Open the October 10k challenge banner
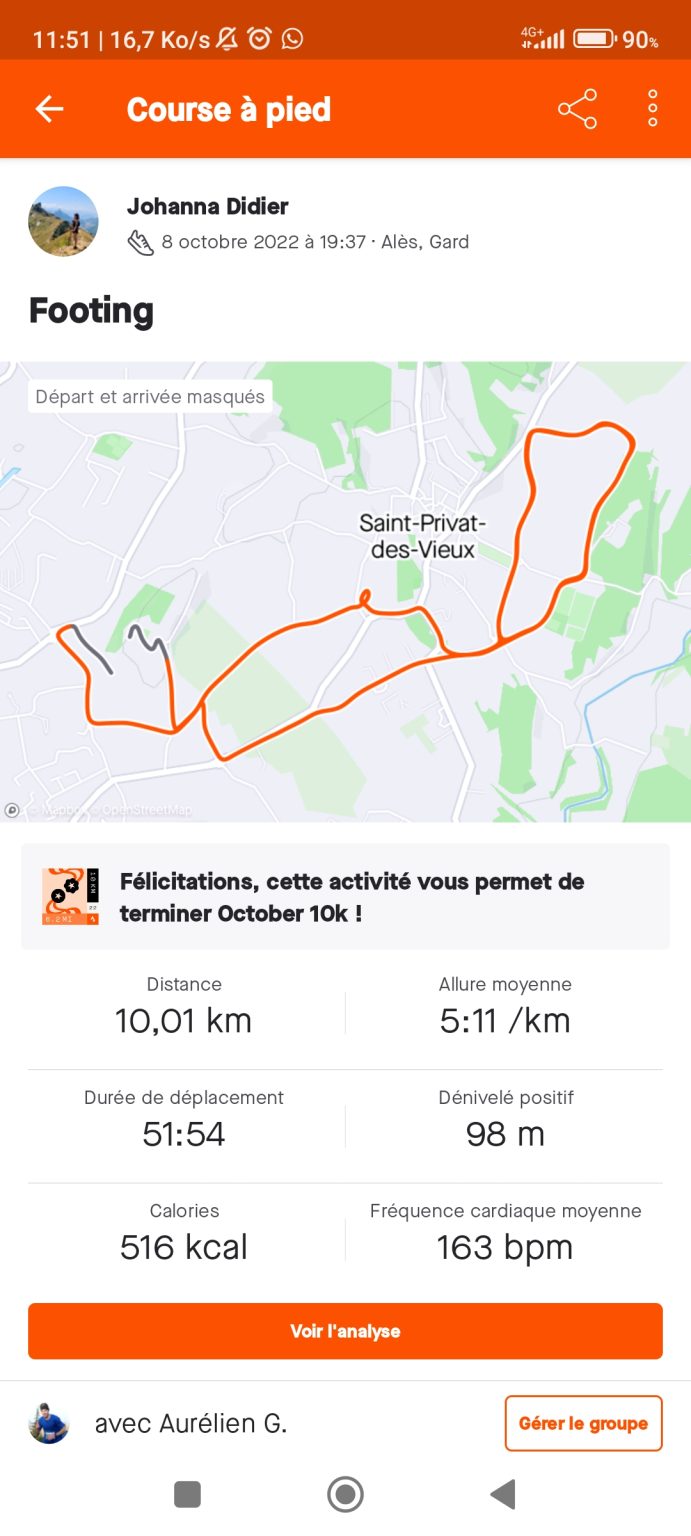This screenshot has height=1536, width=691. click(345, 897)
